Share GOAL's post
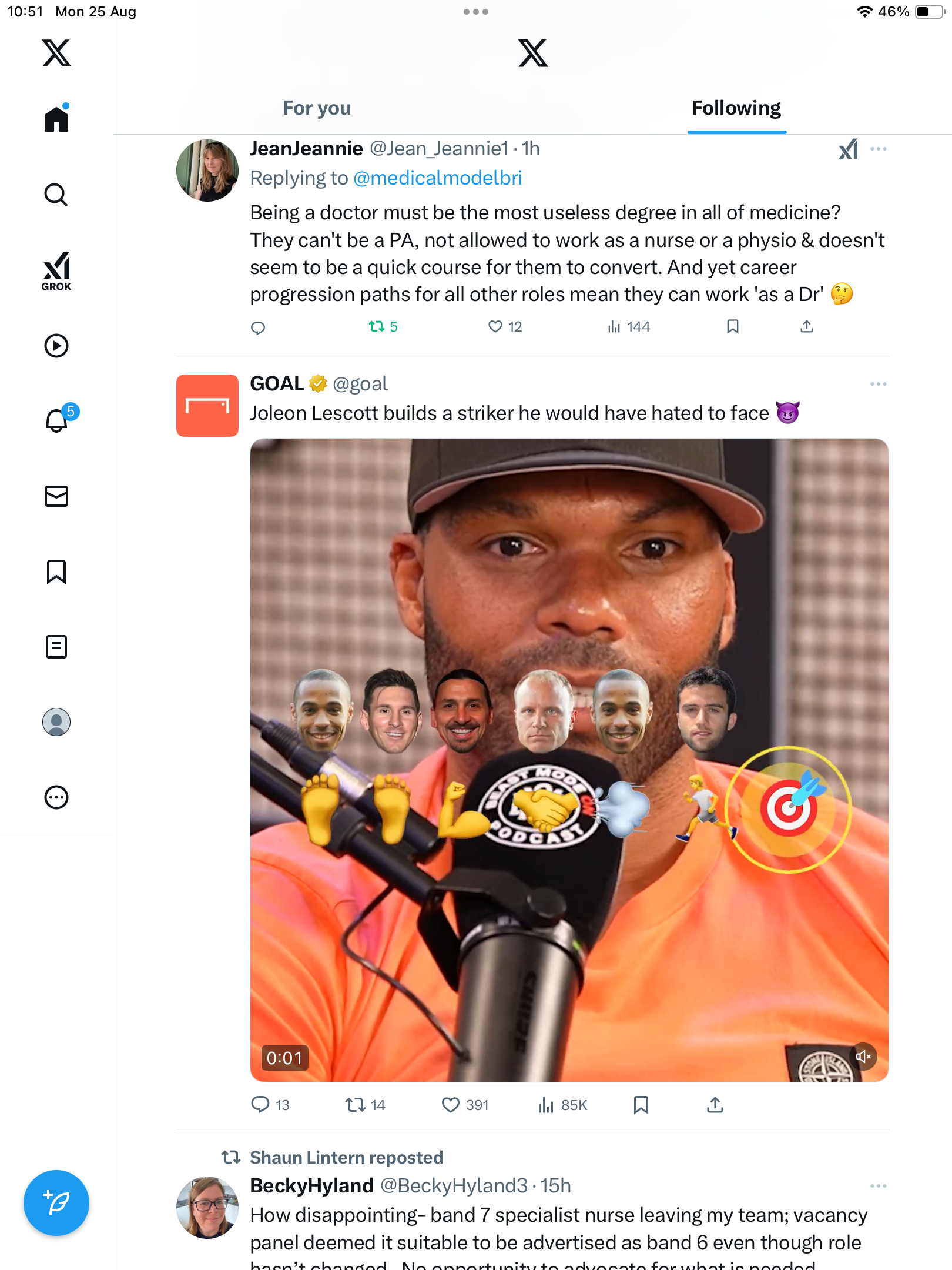952x1270 pixels. (x=715, y=1105)
